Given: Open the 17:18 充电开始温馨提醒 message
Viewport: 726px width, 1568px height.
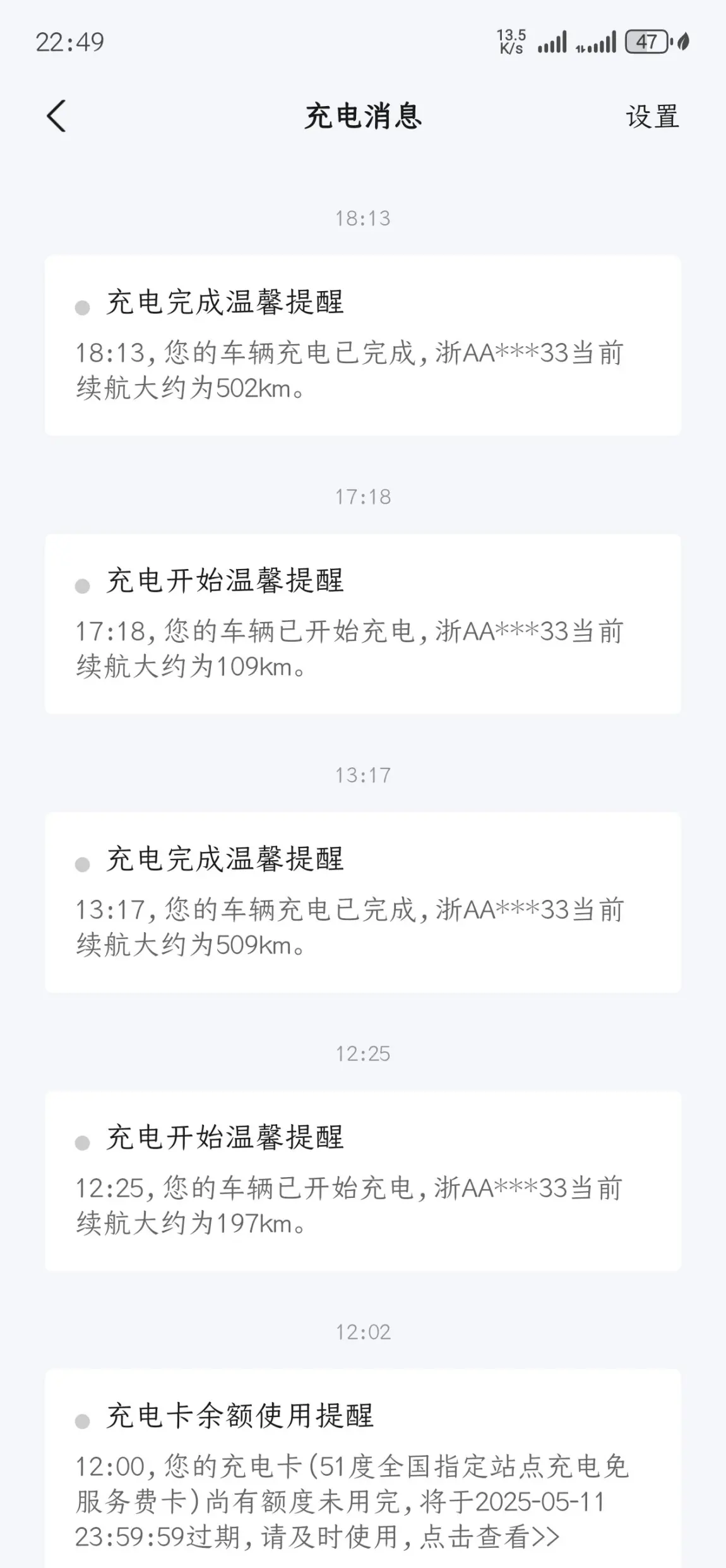Looking at the screenshot, I should [x=362, y=624].
